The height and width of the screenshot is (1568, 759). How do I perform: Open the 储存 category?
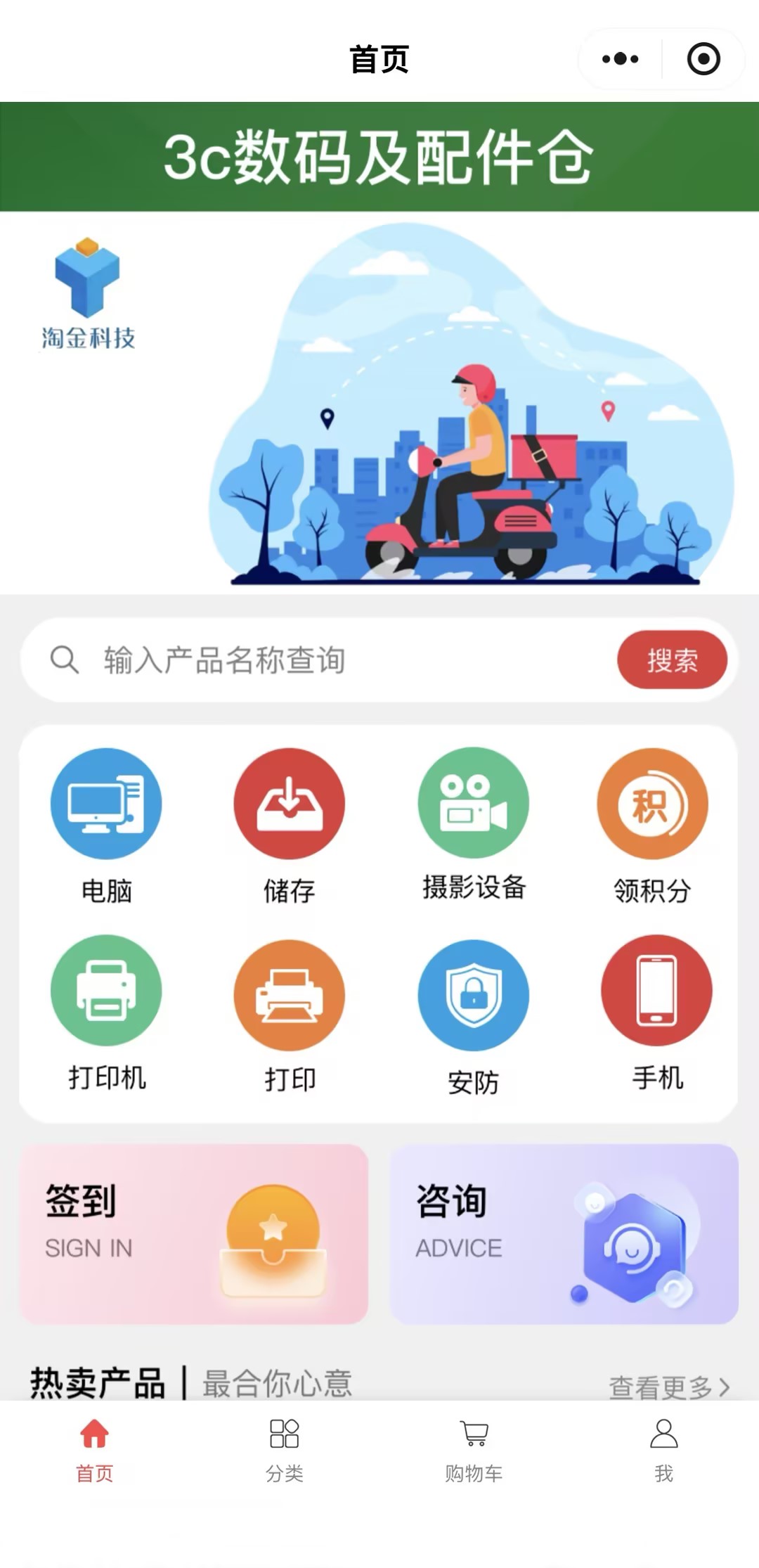[x=289, y=824]
